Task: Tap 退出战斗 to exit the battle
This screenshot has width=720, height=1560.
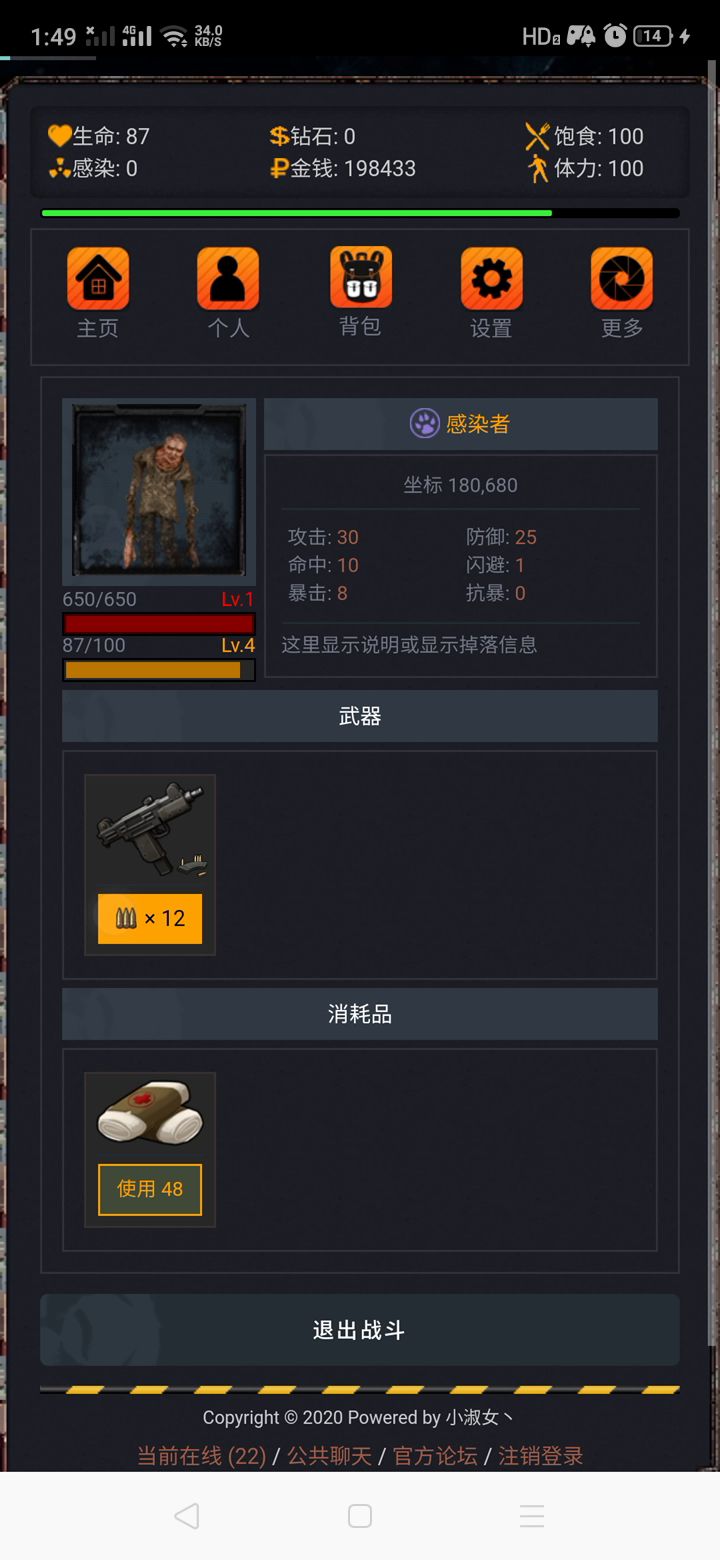Action: coord(360,1330)
